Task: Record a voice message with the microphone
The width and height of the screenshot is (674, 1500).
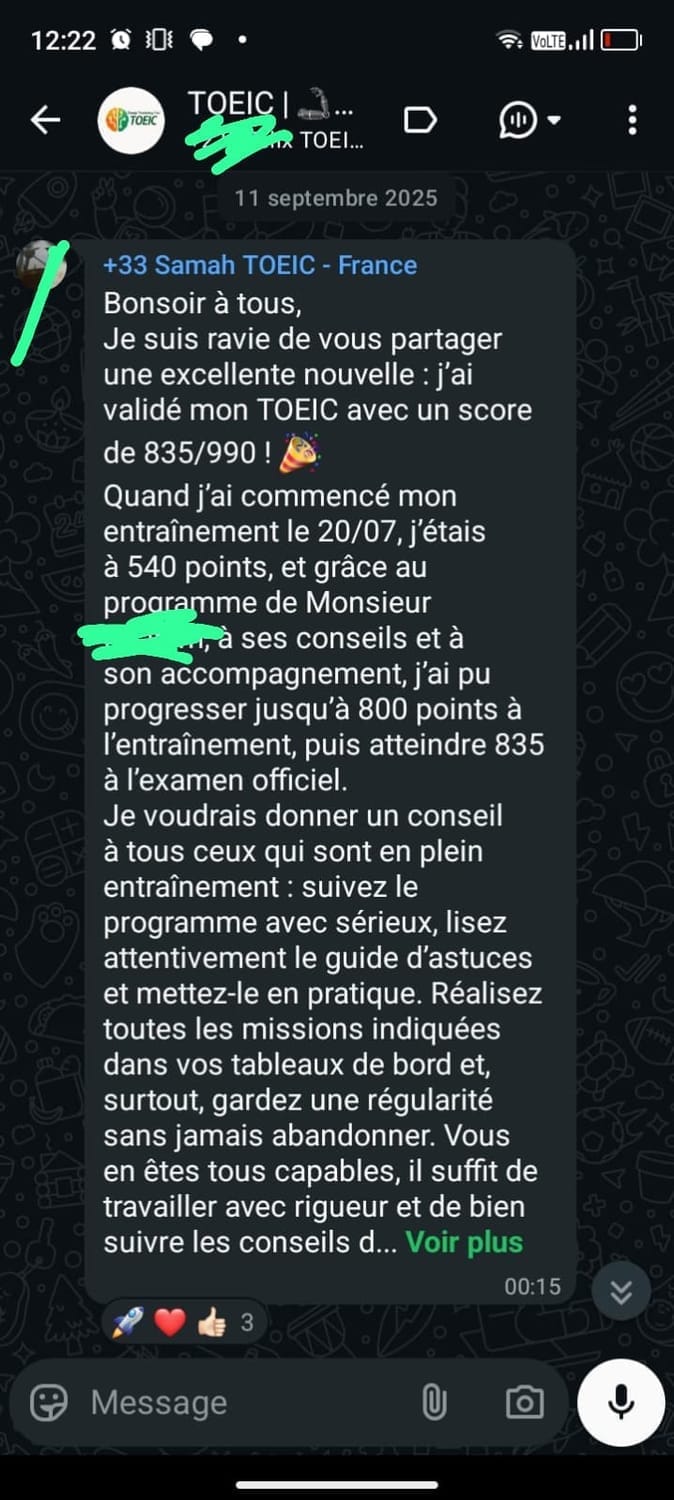Action: (621, 1403)
